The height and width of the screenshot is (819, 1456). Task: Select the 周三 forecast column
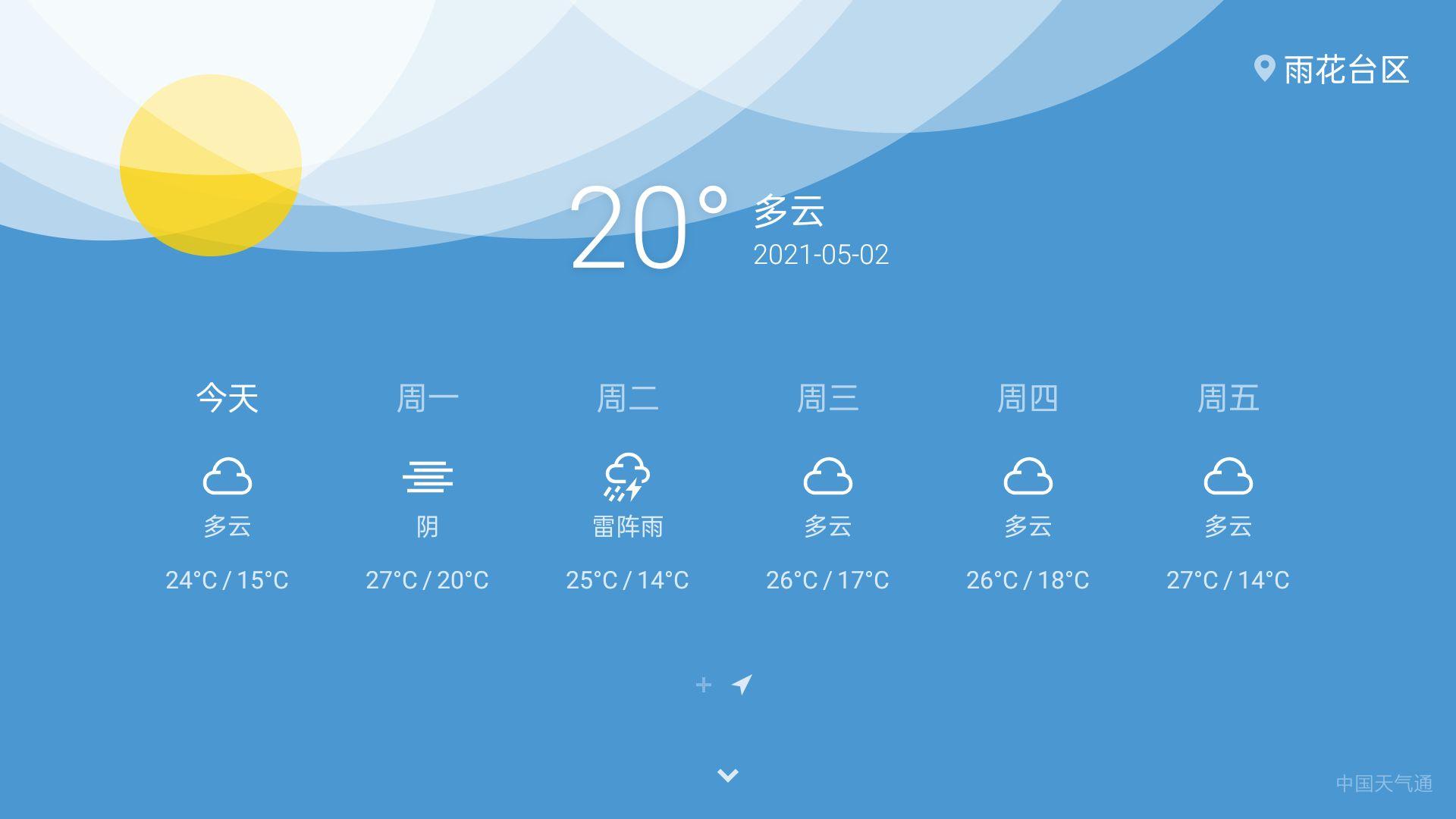click(x=827, y=485)
